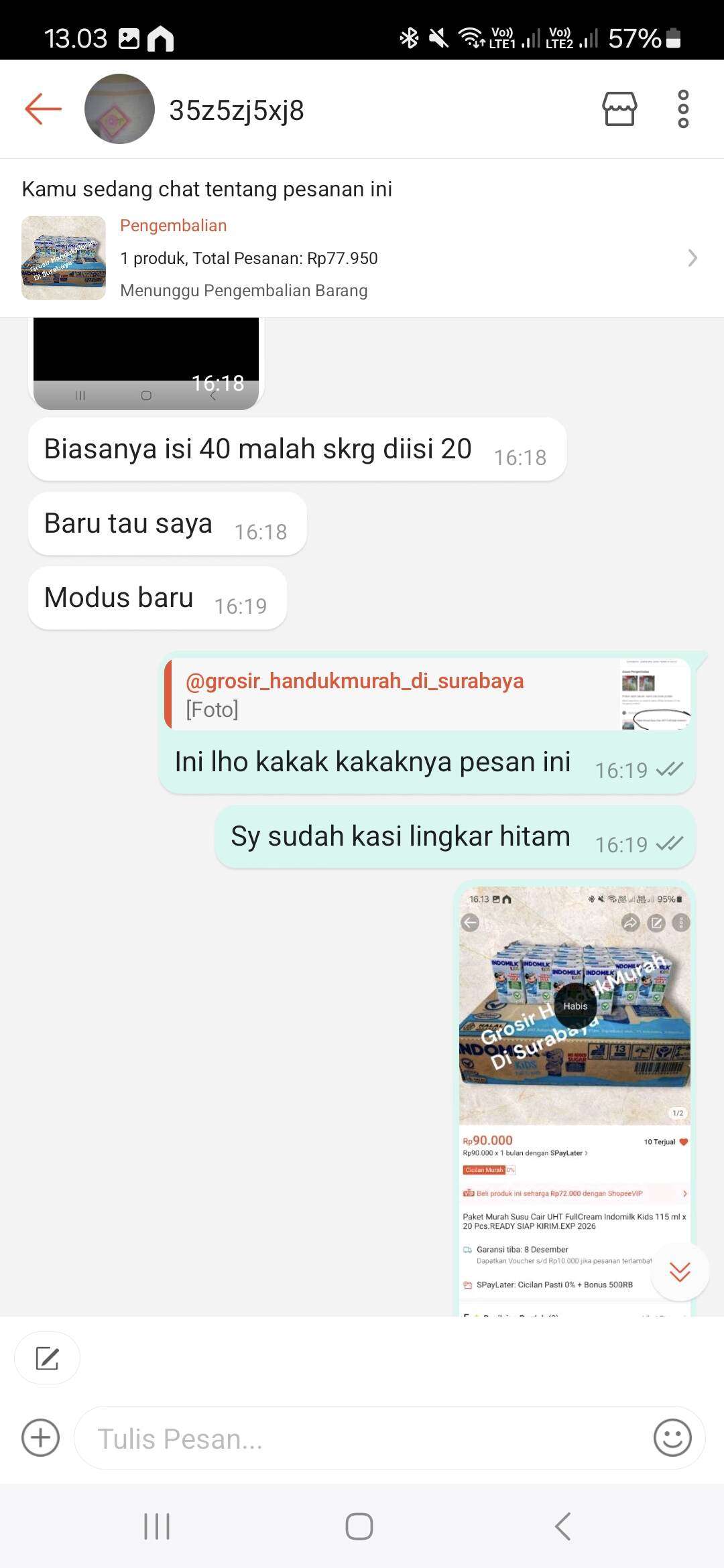
Task: Focus the Tulis Pesan message field
Action: point(362,1439)
